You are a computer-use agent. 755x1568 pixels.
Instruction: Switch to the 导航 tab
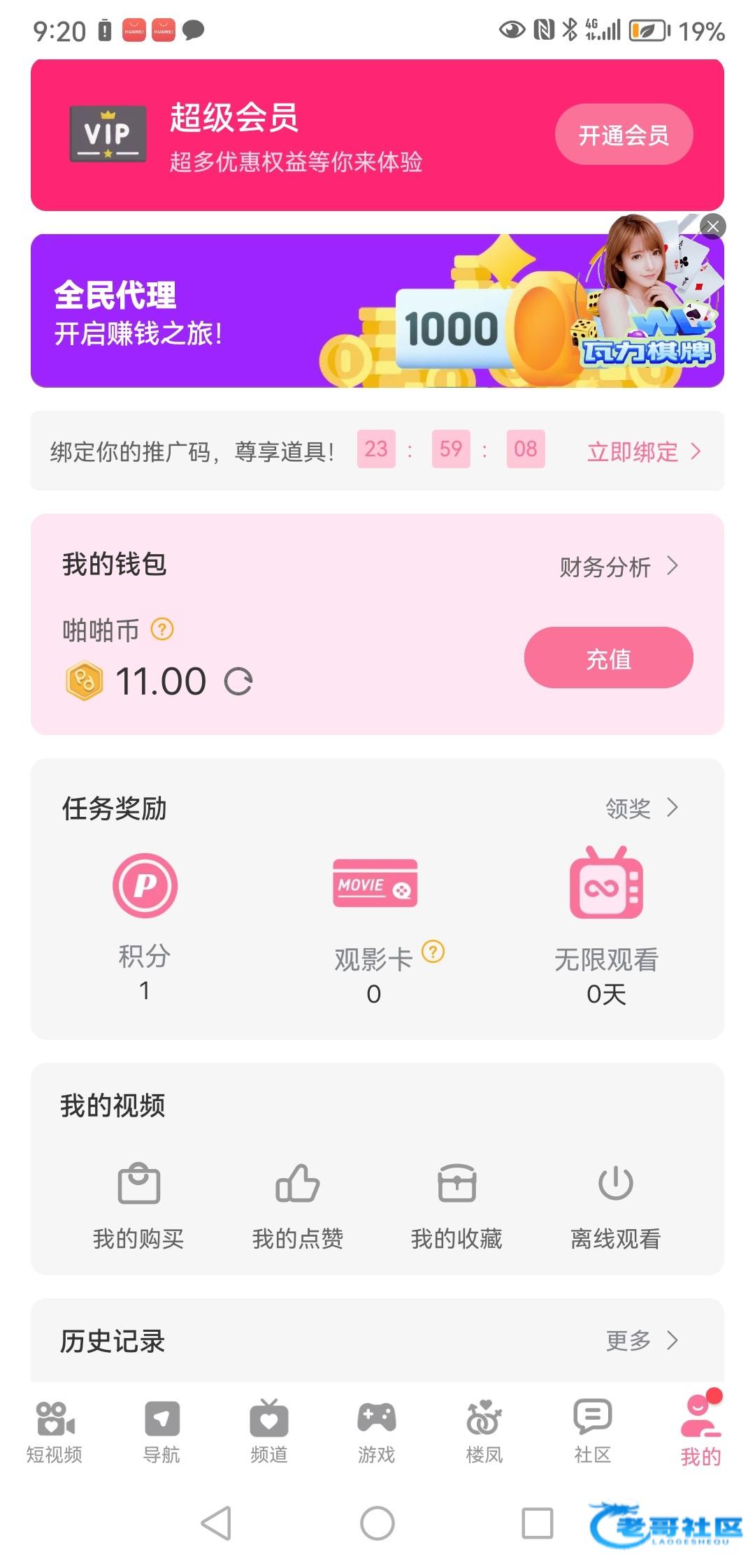click(x=161, y=1432)
